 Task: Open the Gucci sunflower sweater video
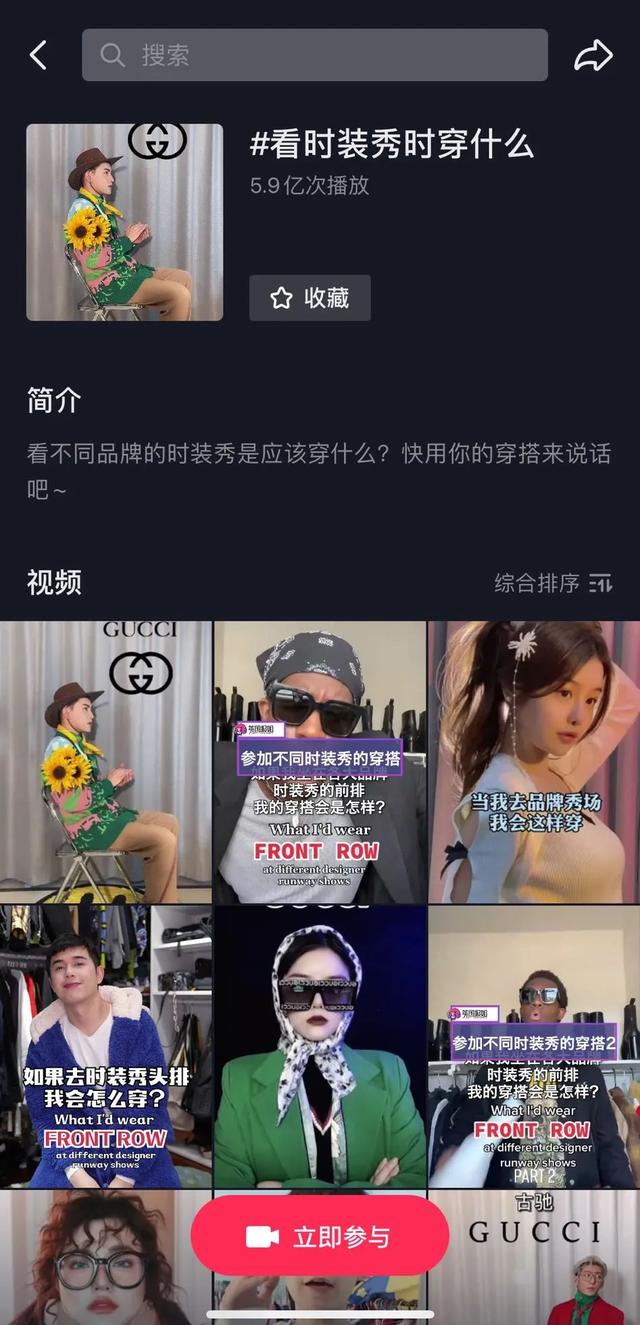click(x=106, y=762)
